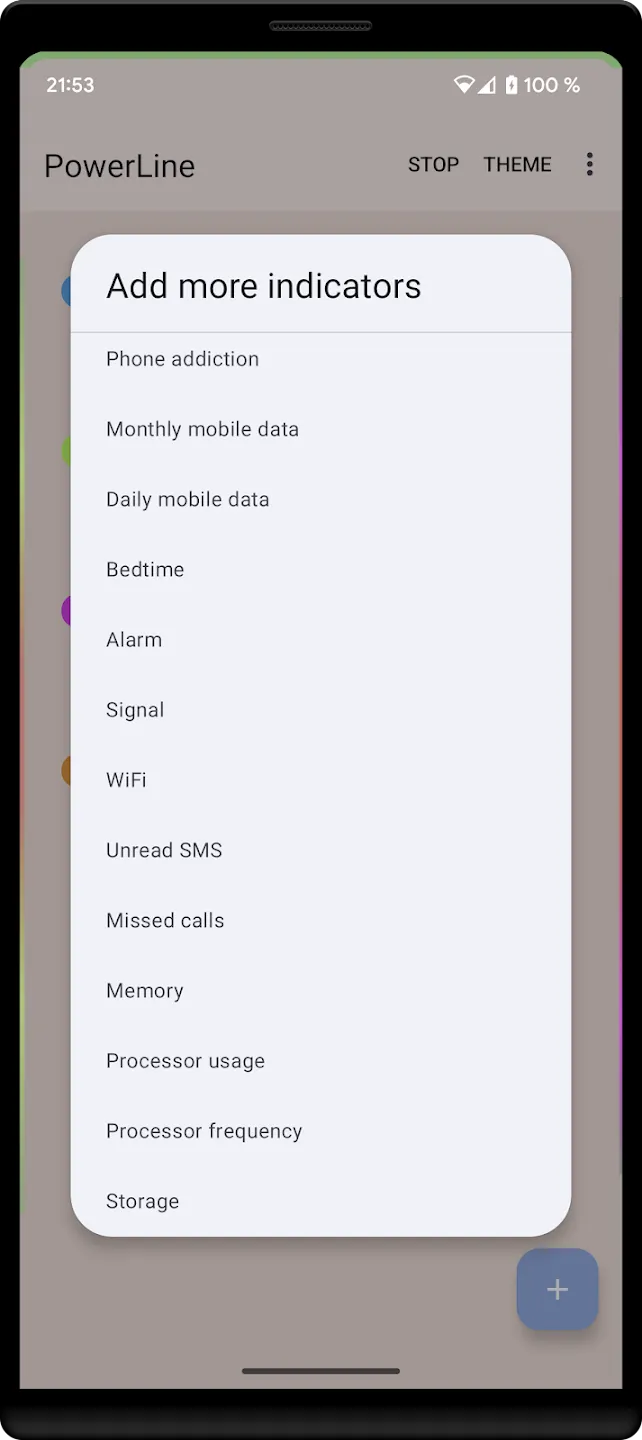
Task: Add the Monthly mobile data indicator
Action: click(x=203, y=429)
